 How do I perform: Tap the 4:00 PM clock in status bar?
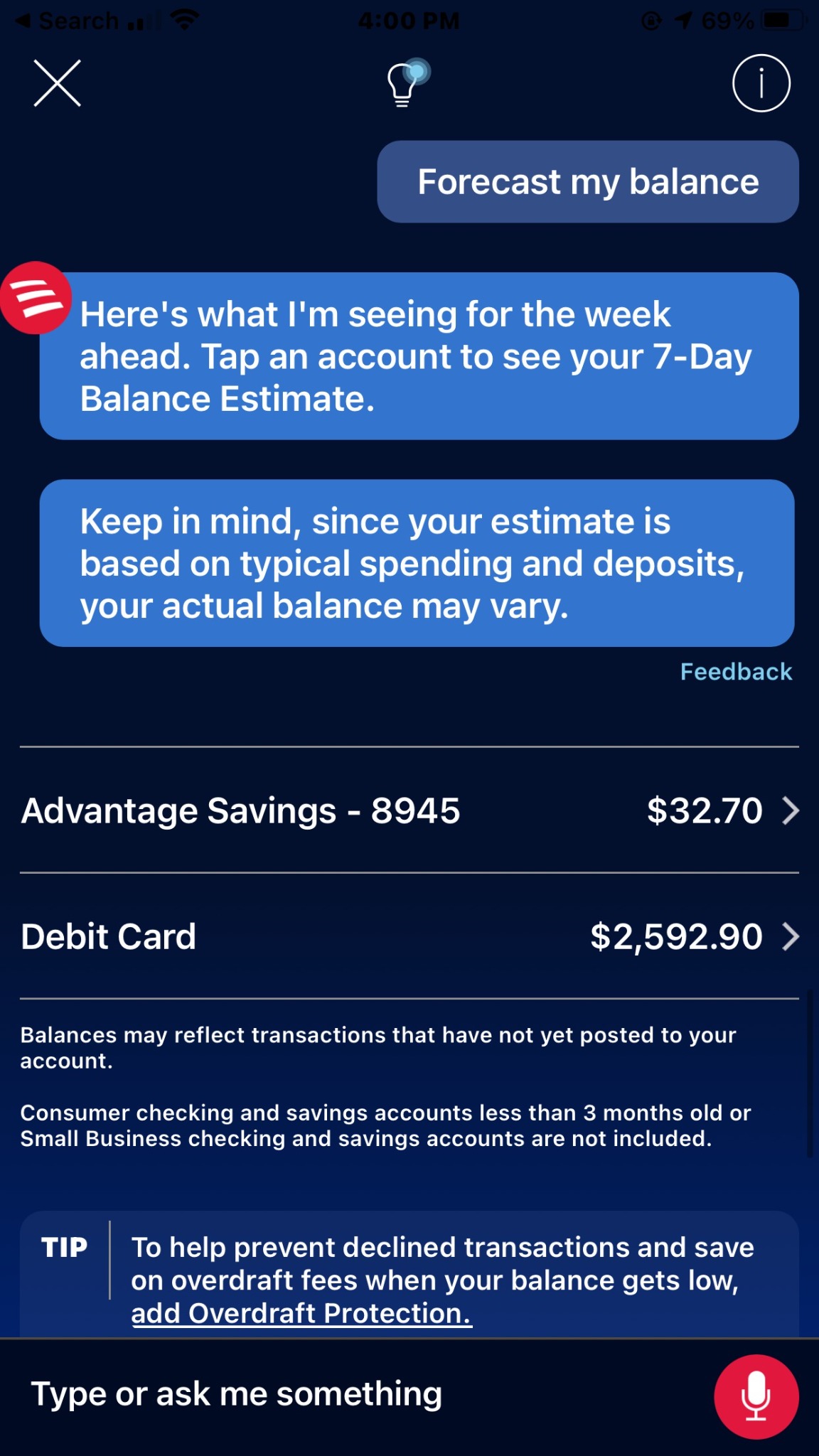tap(407, 20)
